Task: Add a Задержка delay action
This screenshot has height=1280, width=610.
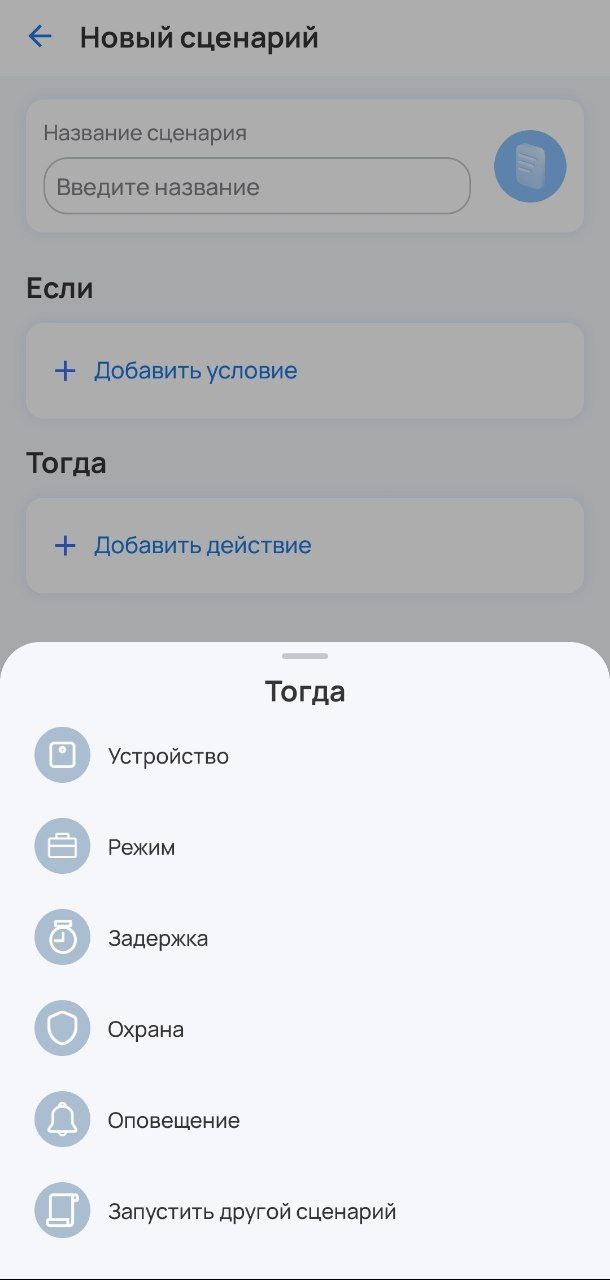Action: coord(158,938)
